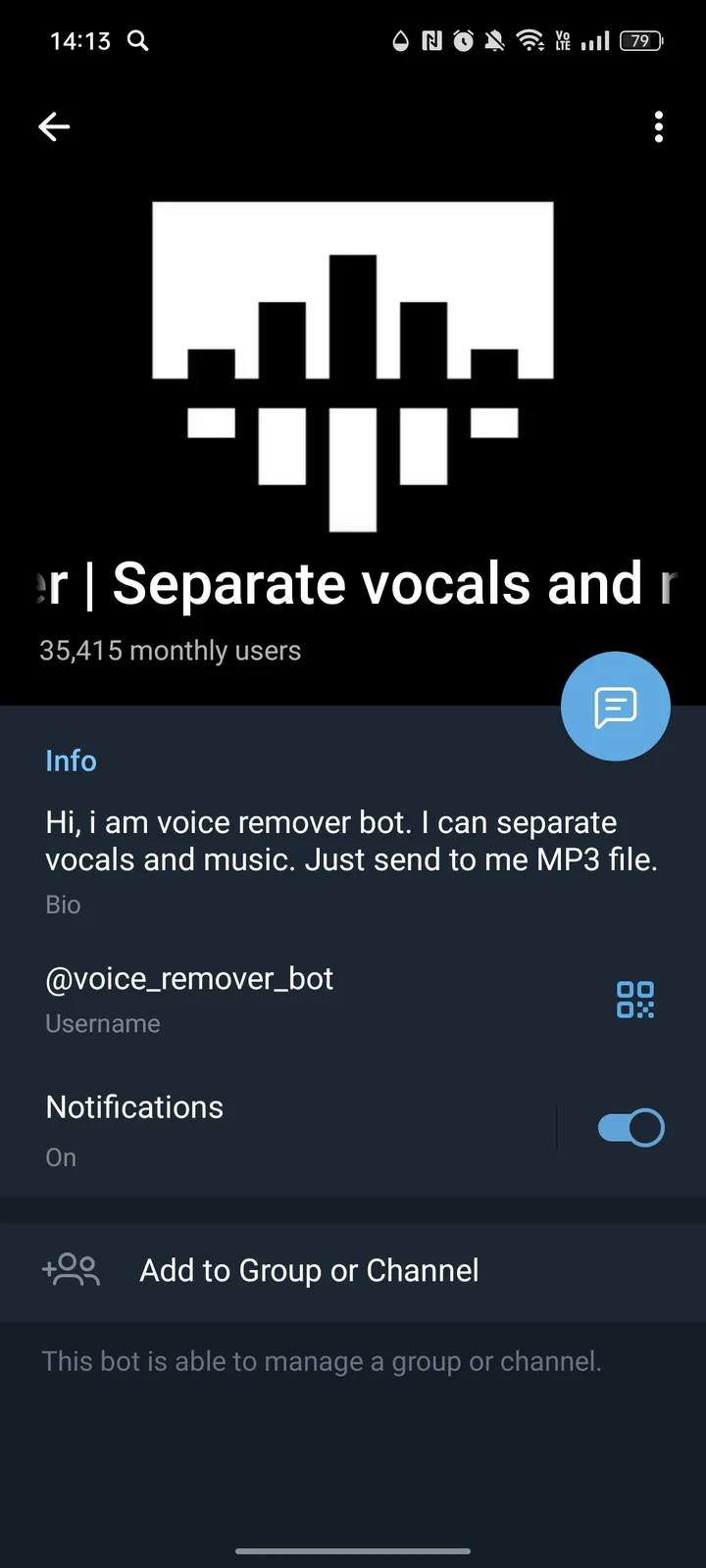Disable notifications for voice_remover_bot
This screenshot has height=1568, width=706.
tap(630, 1127)
